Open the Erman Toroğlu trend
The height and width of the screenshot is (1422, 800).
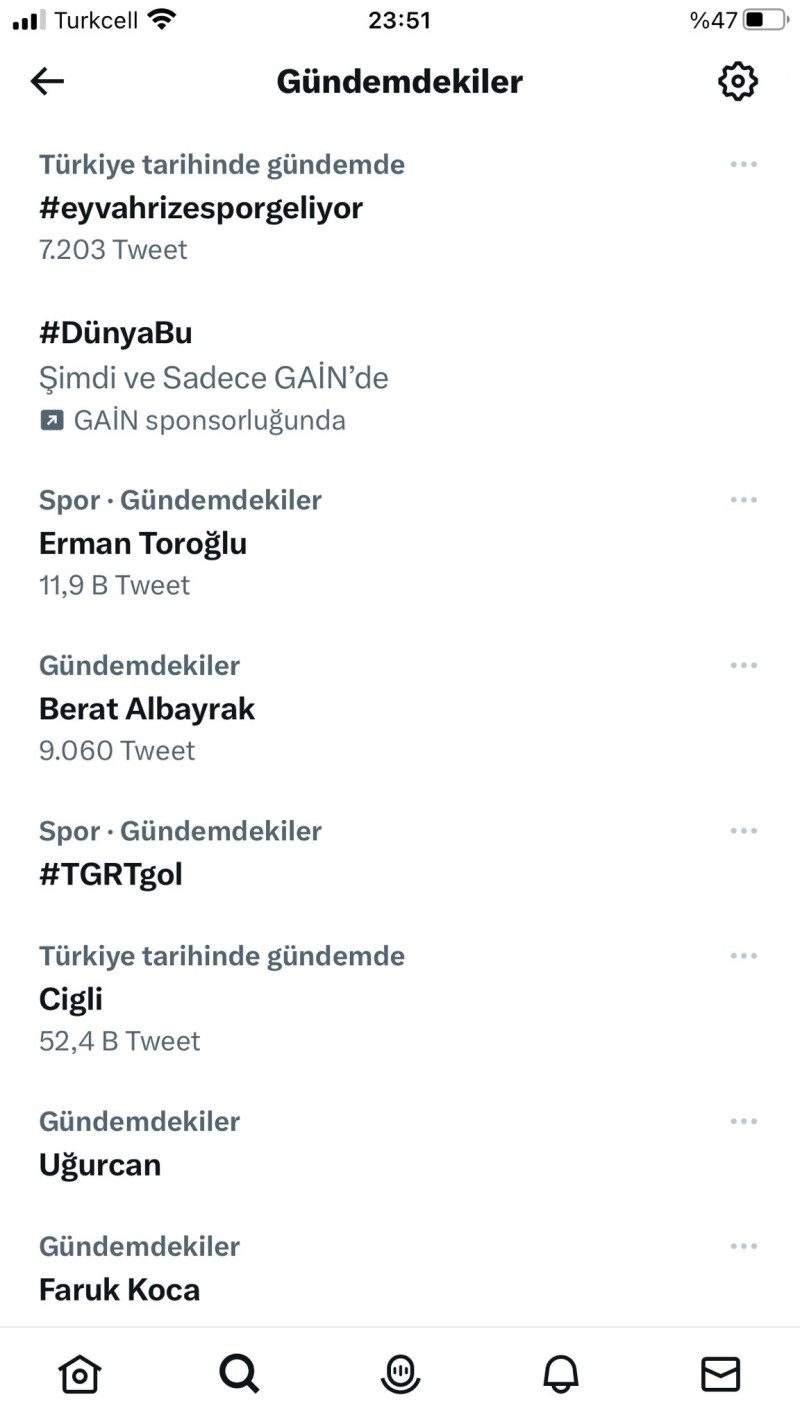pyautogui.click(x=400, y=542)
